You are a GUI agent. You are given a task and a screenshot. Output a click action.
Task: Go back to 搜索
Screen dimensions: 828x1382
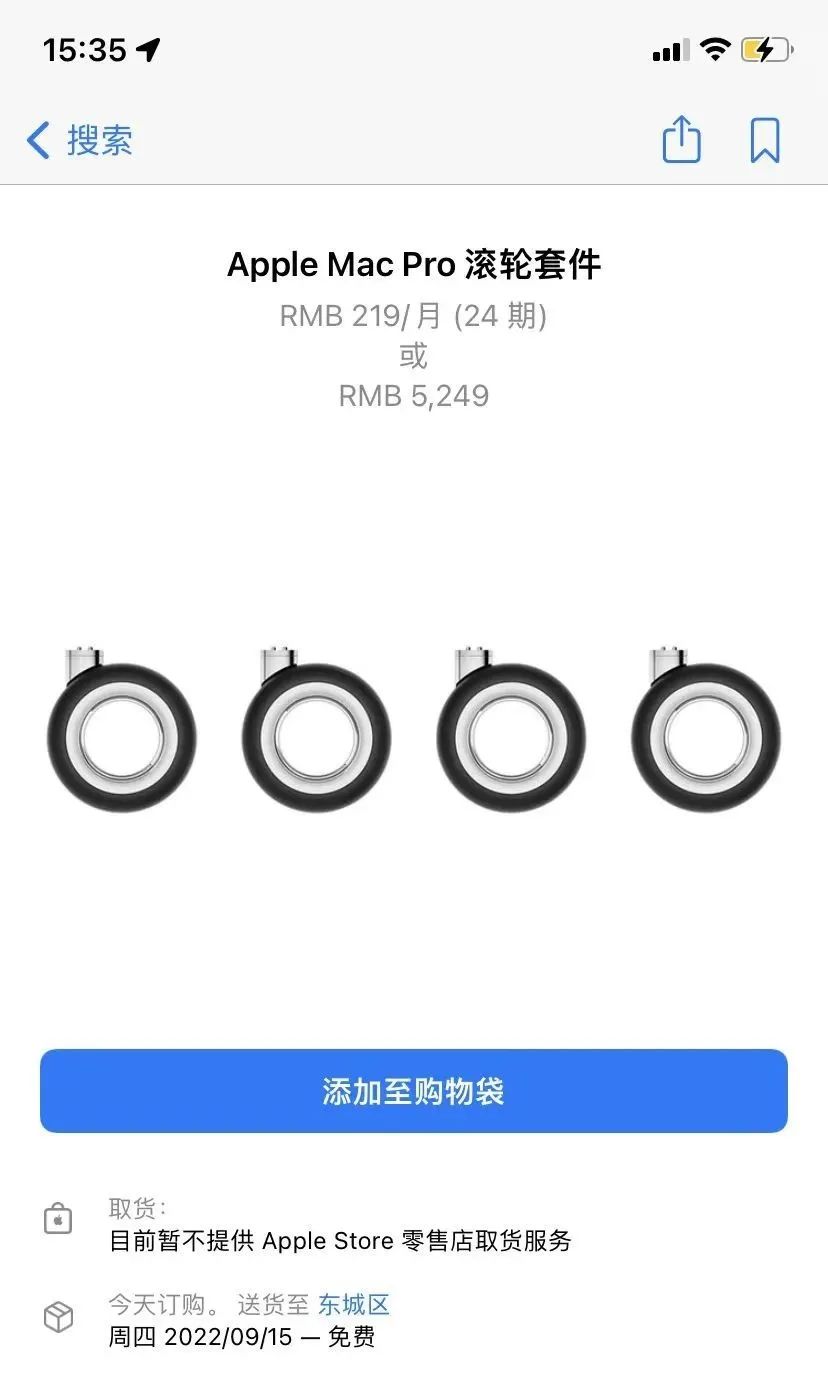[80, 140]
